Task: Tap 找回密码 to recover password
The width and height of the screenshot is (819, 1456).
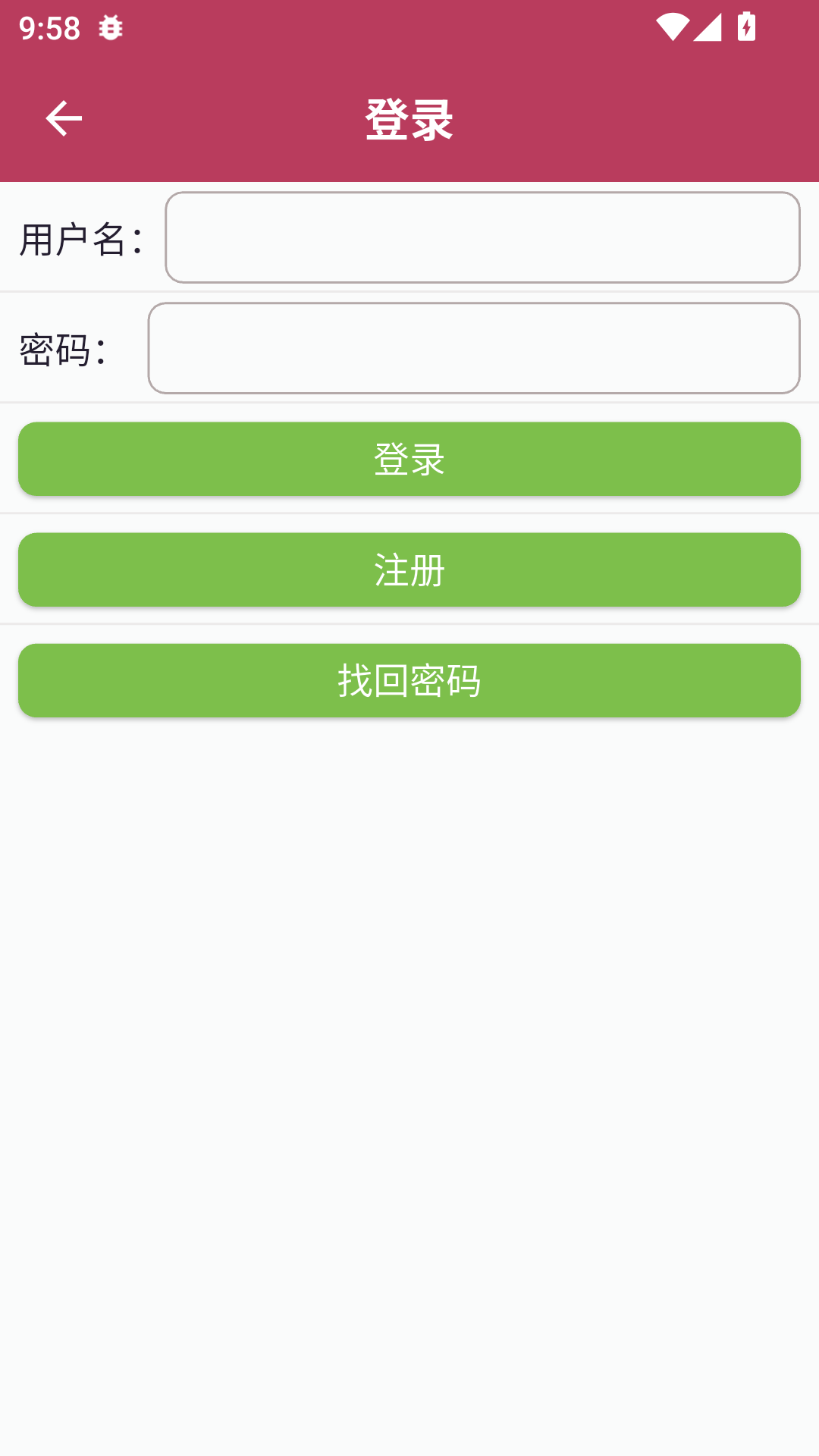Action: 409,680
